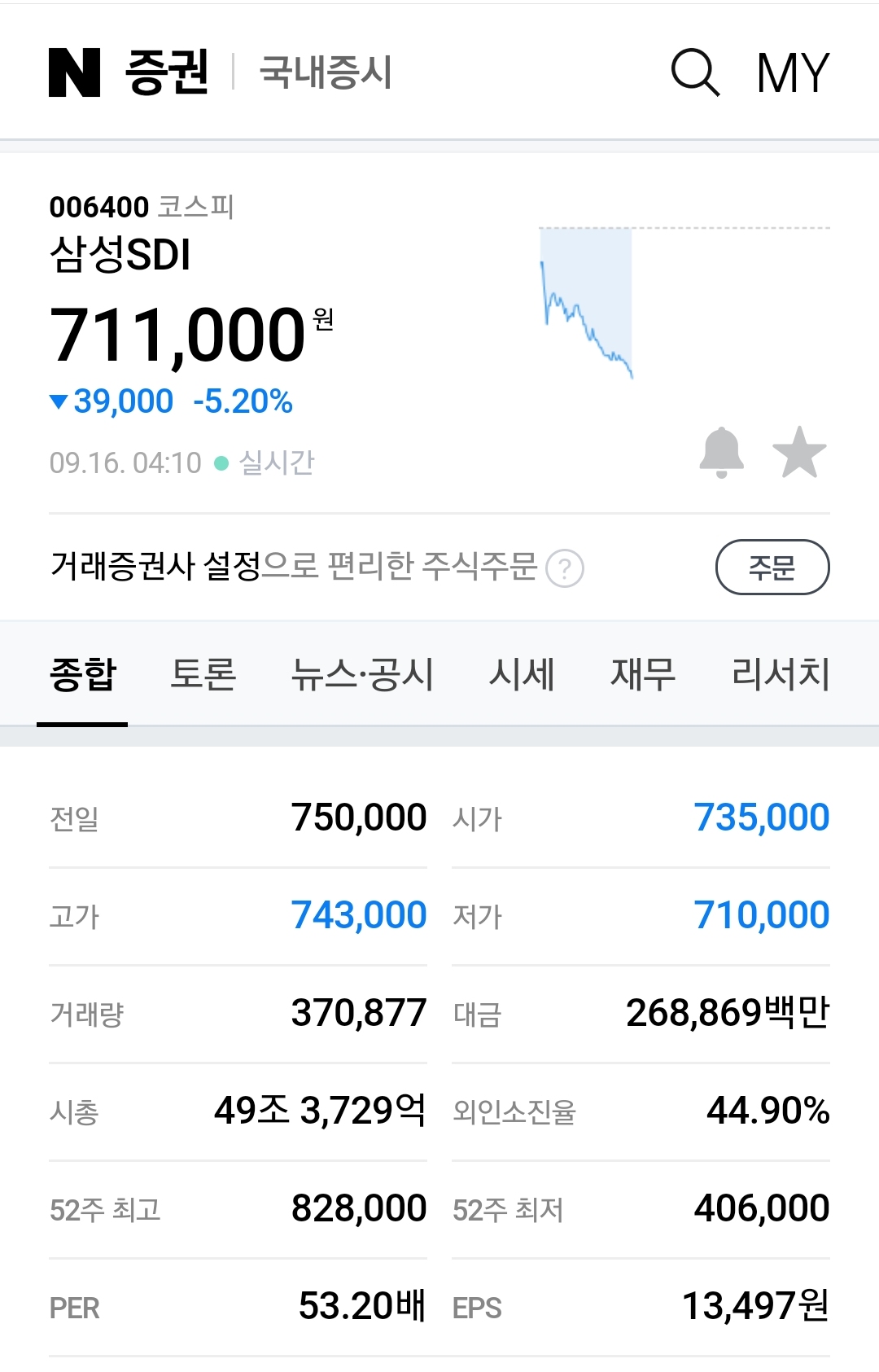Open the MY menu in the header
The image size is (879, 1372).
coord(793,72)
